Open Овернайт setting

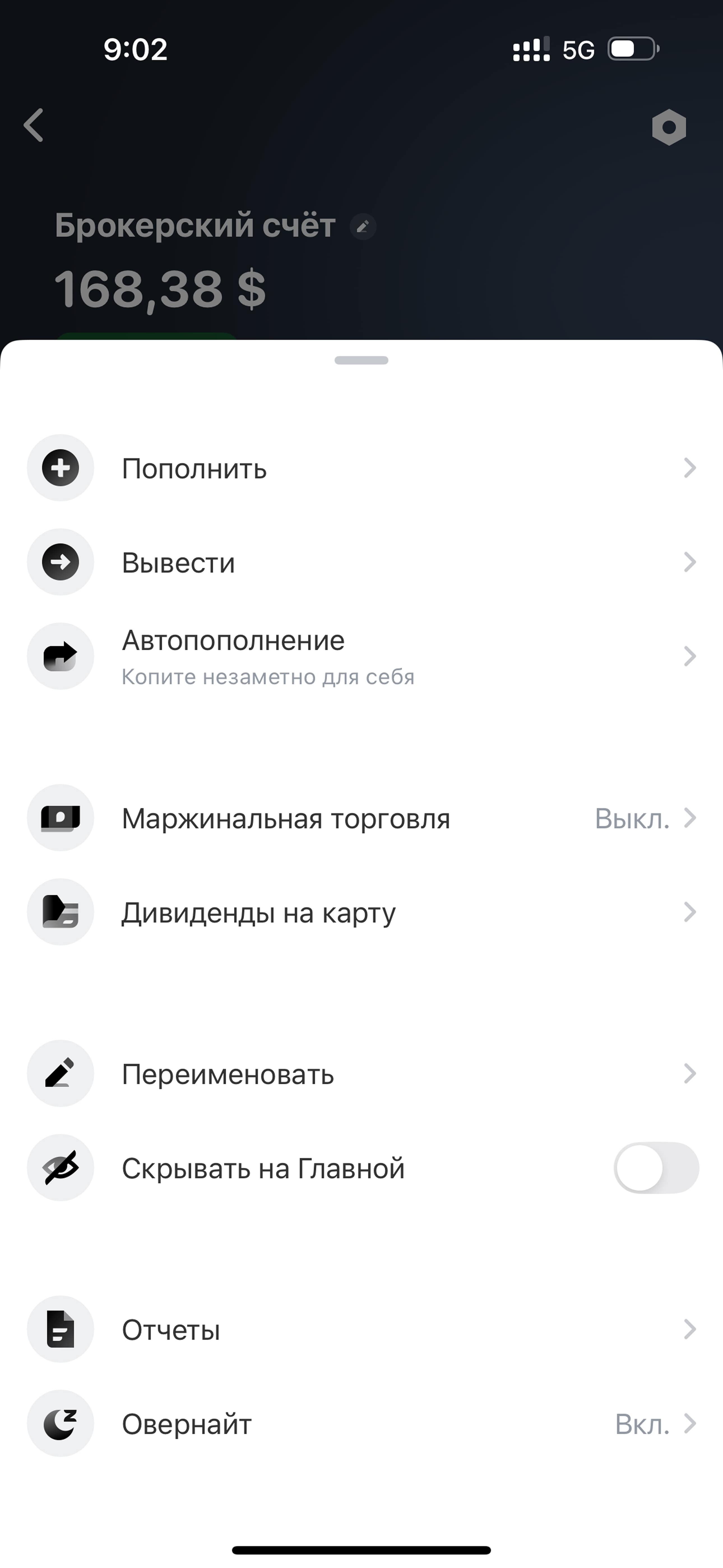click(361, 1423)
